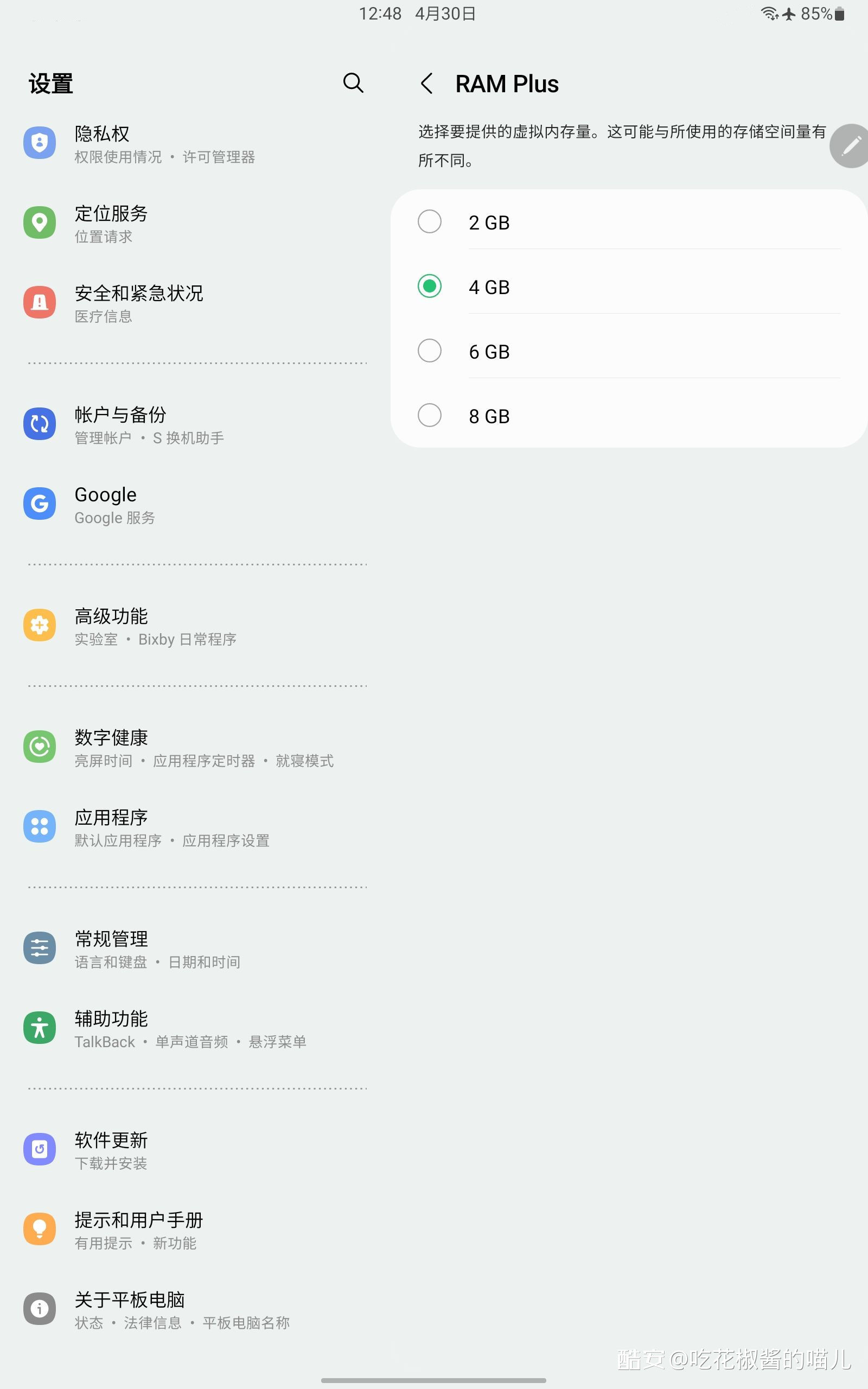
Task: Open 数字健康
Action: [x=164, y=748]
